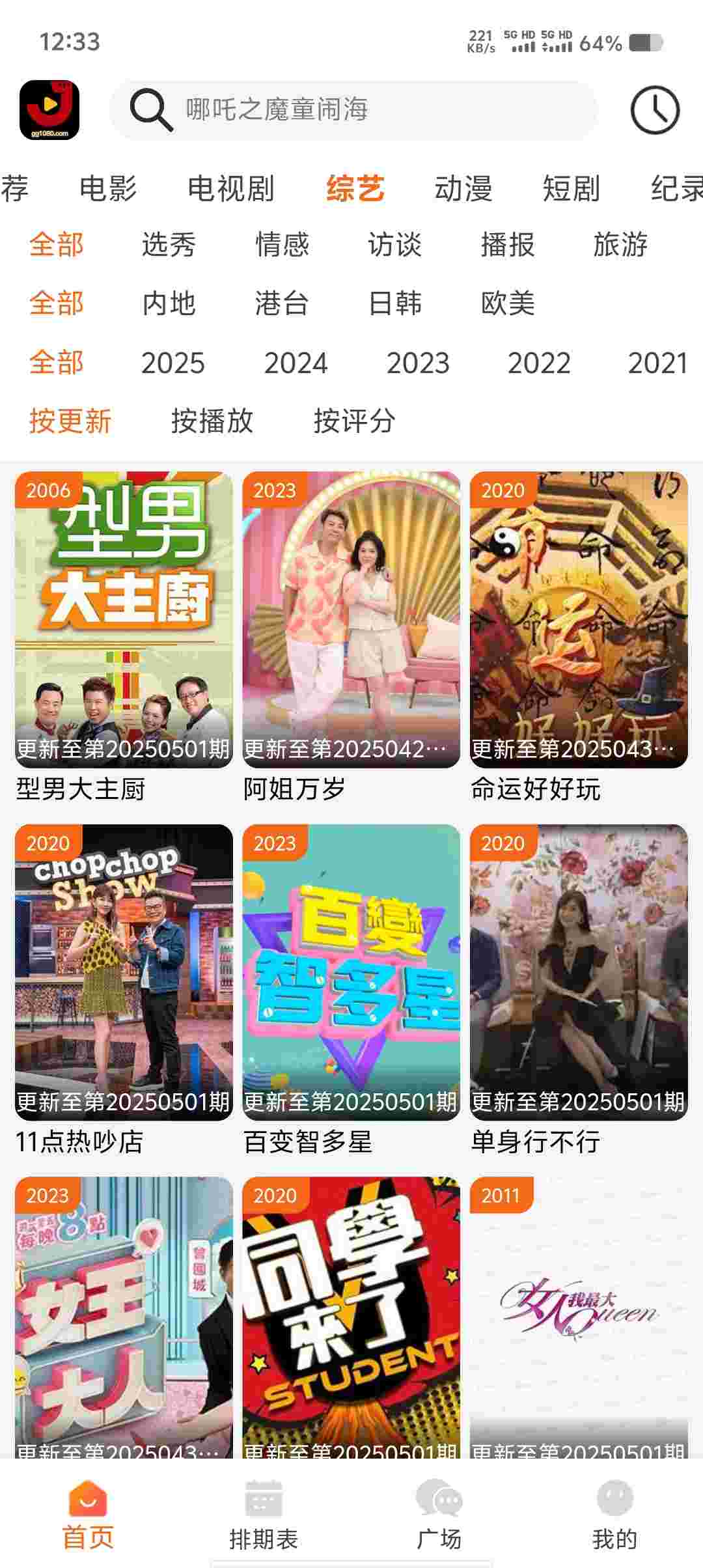The image size is (703, 1568).
Task: Select the 日韩 region filter
Action: [x=394, y=303]
